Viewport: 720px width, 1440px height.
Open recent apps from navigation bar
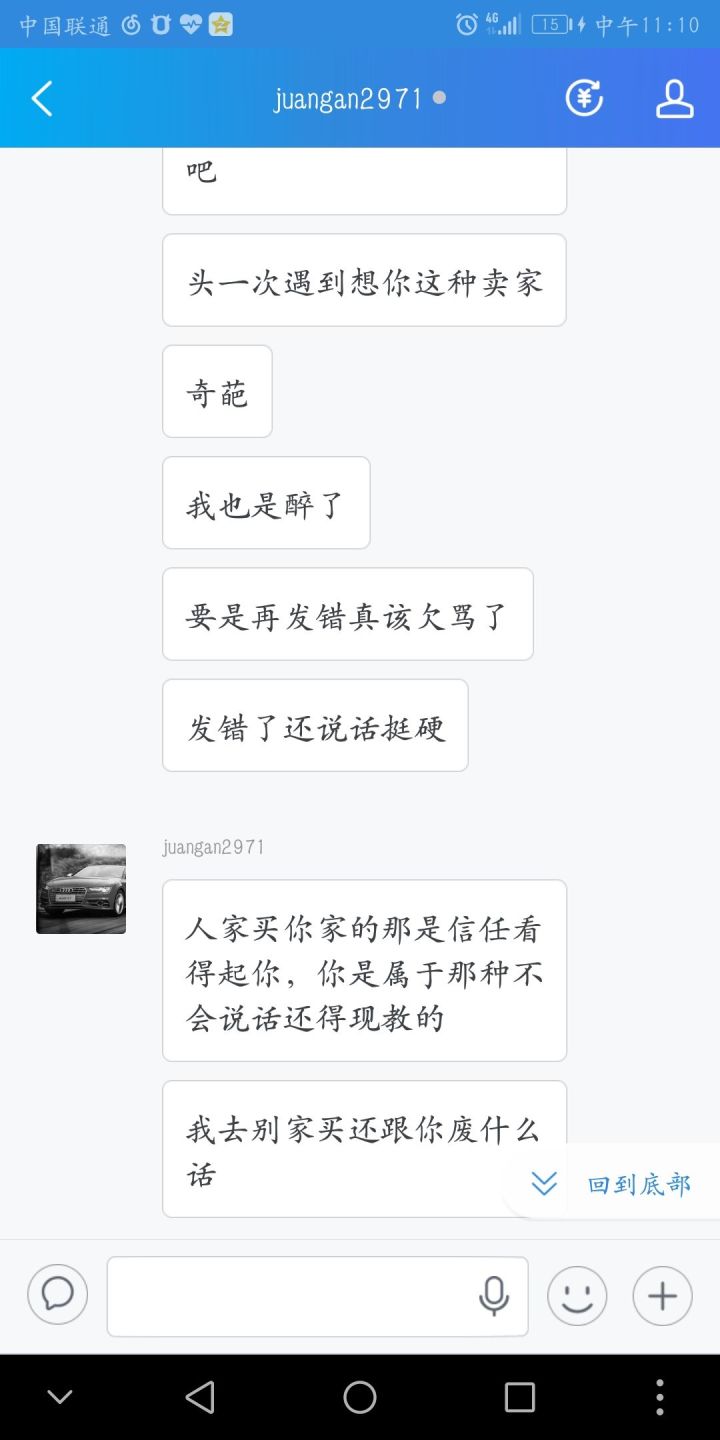tap(520, 1397)
